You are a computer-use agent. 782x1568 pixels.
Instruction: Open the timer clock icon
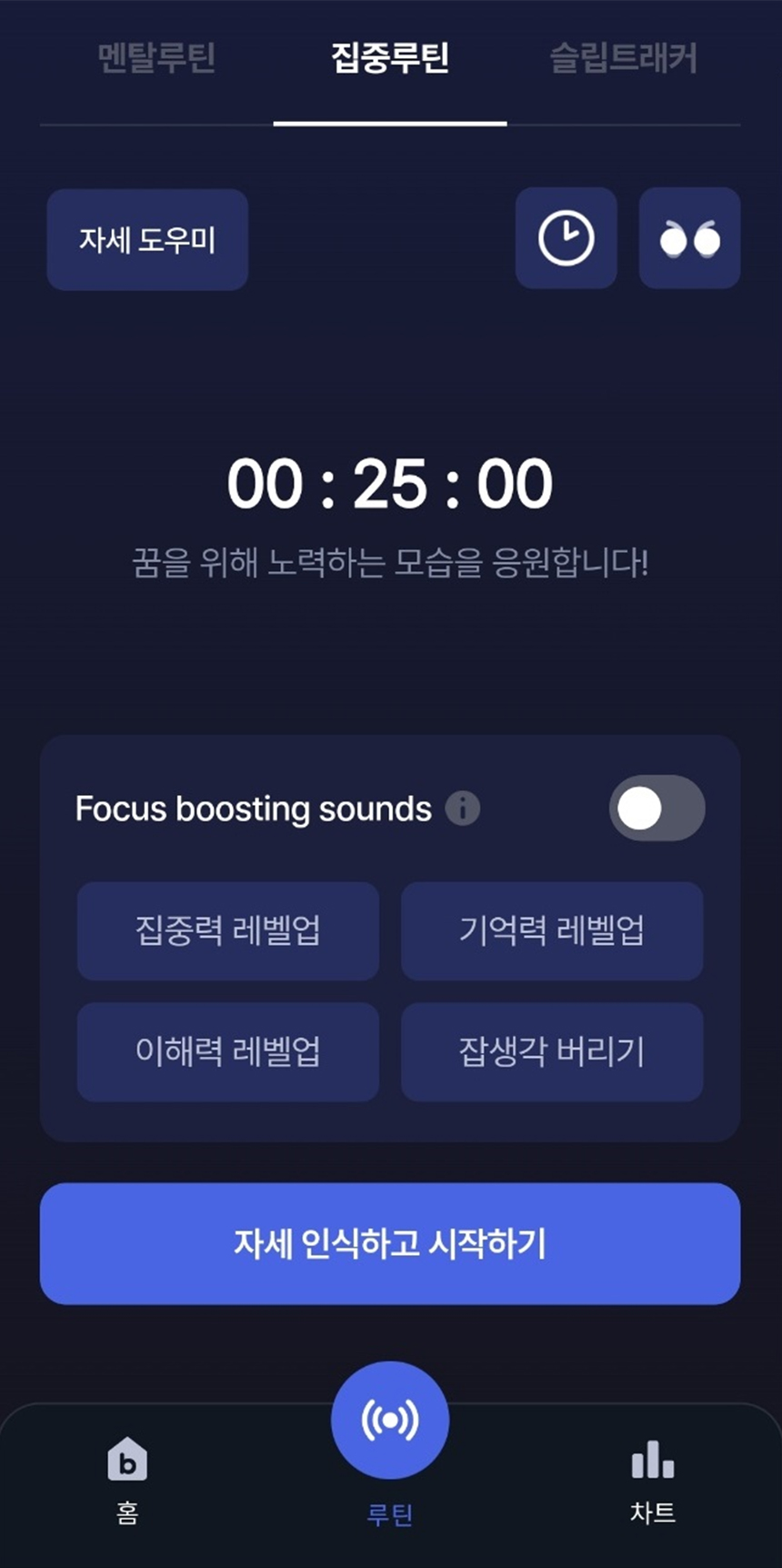click(566, 238)
